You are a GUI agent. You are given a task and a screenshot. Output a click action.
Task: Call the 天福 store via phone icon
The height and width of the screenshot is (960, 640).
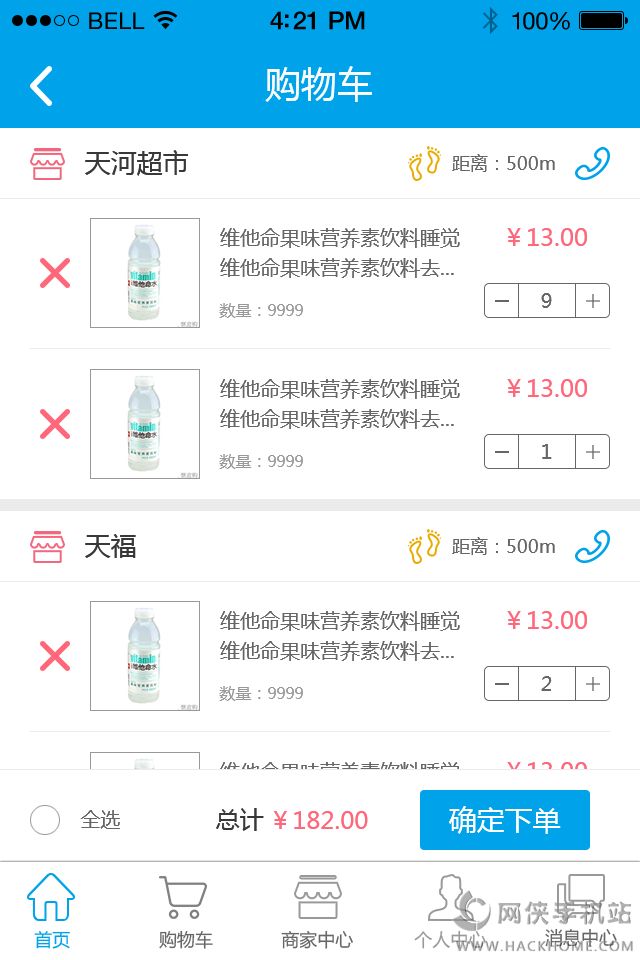(x=592, y=546)
